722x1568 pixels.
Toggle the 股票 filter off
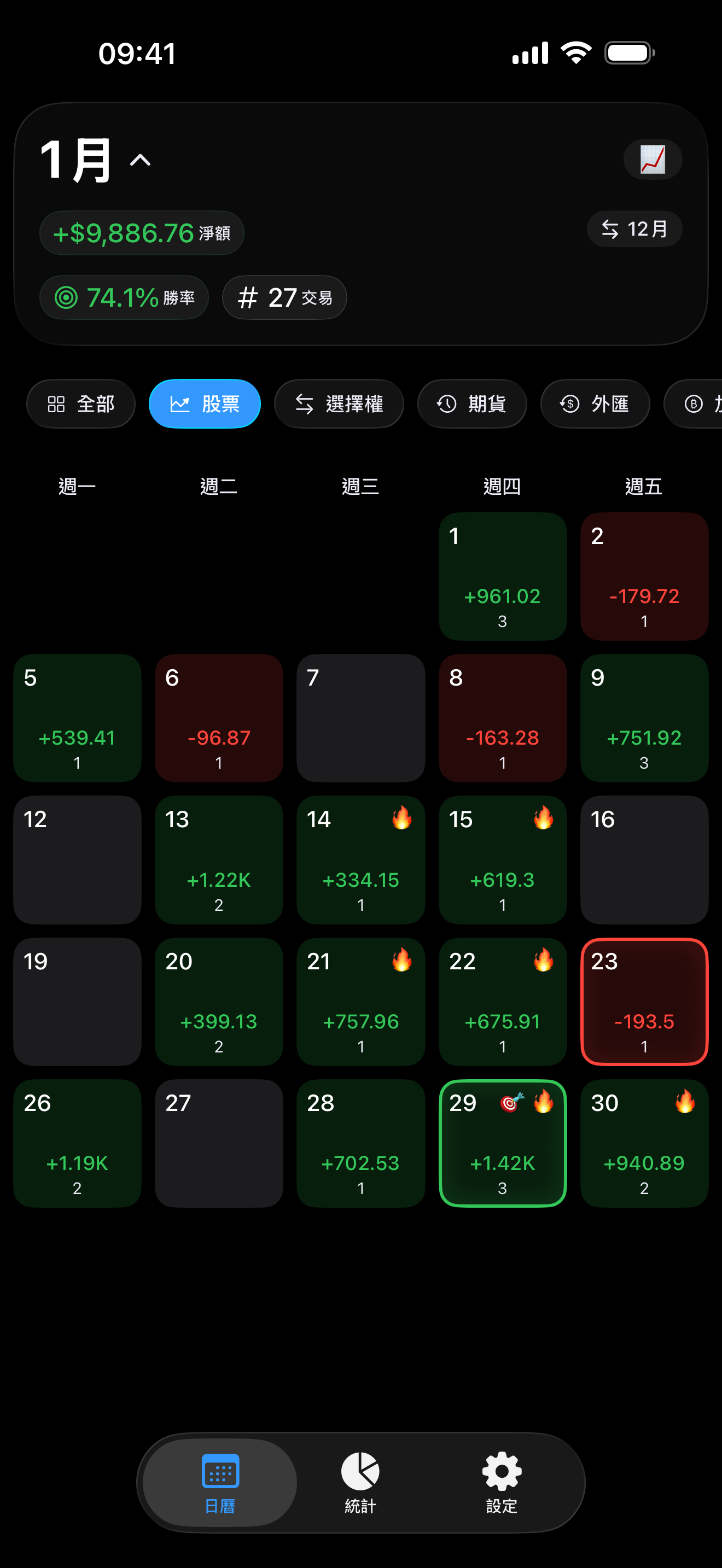tap(204, 403)
